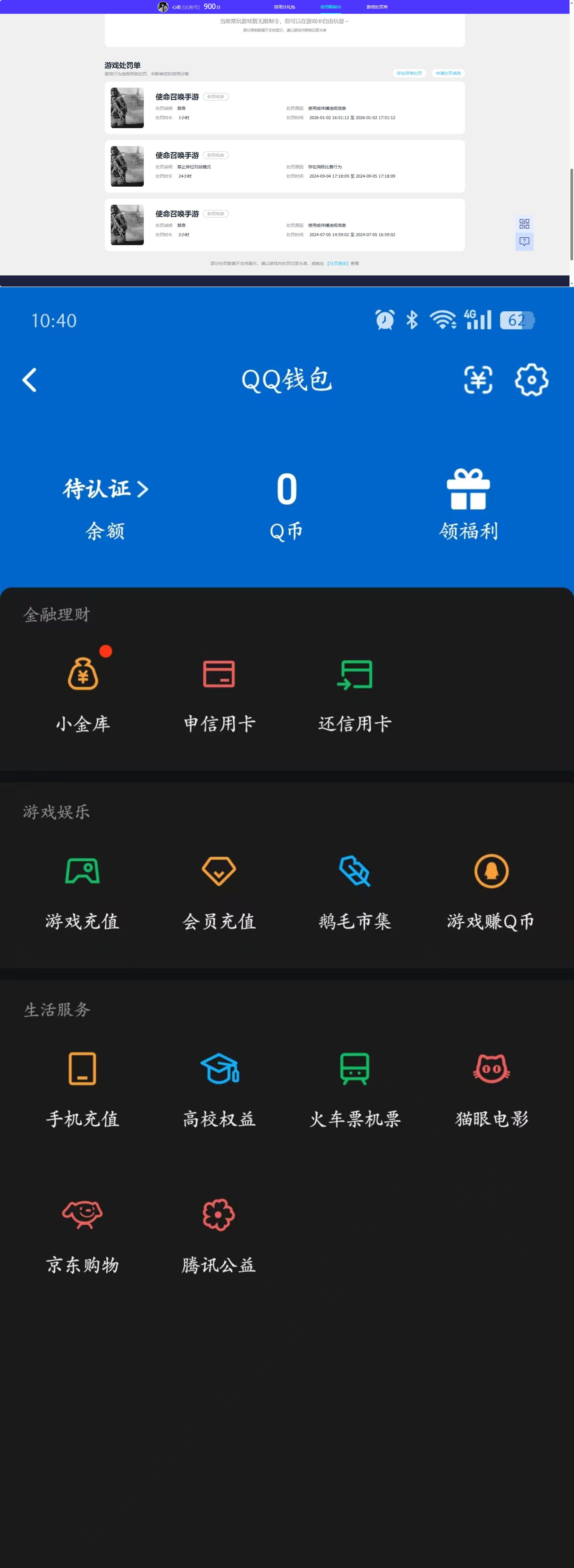The width and height of the screenshot is (574, 1568).
Task: Open the payment code icon in QQ钱包 header
Action: [x=478, y=380]
